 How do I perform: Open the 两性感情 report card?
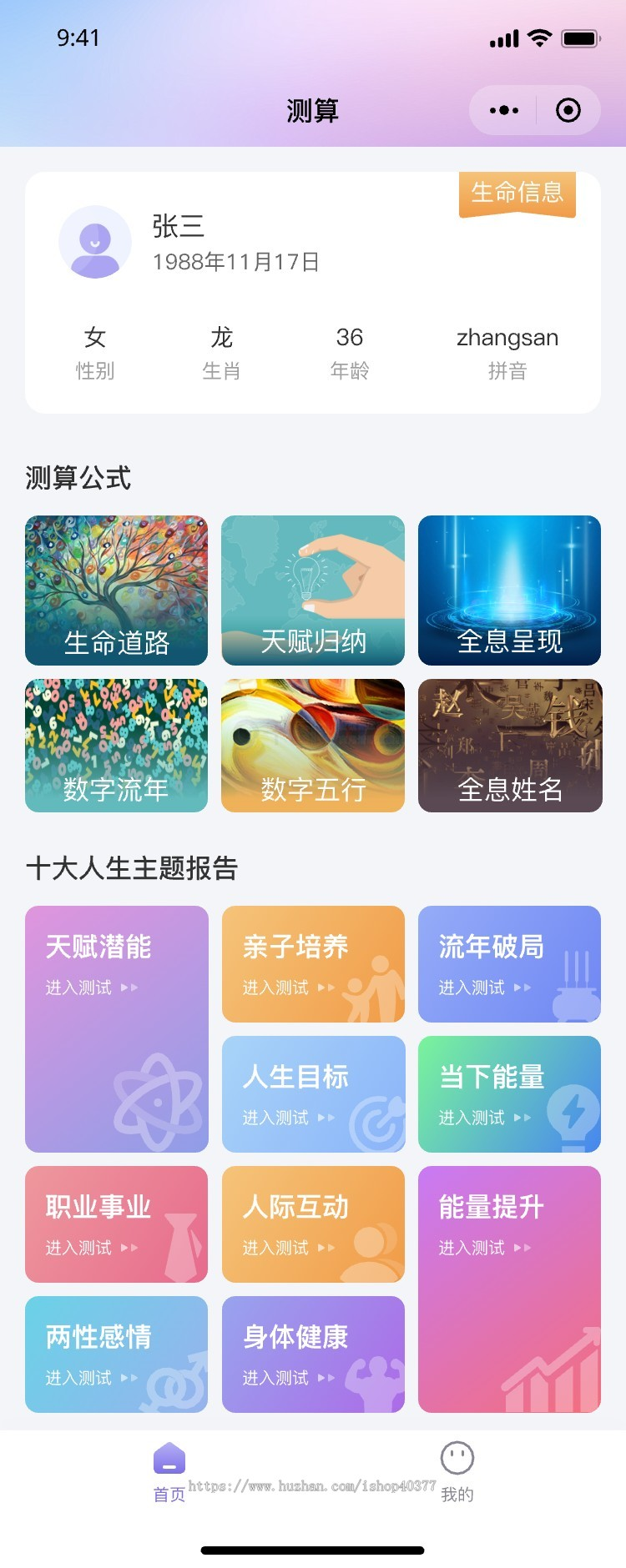pos(116,1353)
